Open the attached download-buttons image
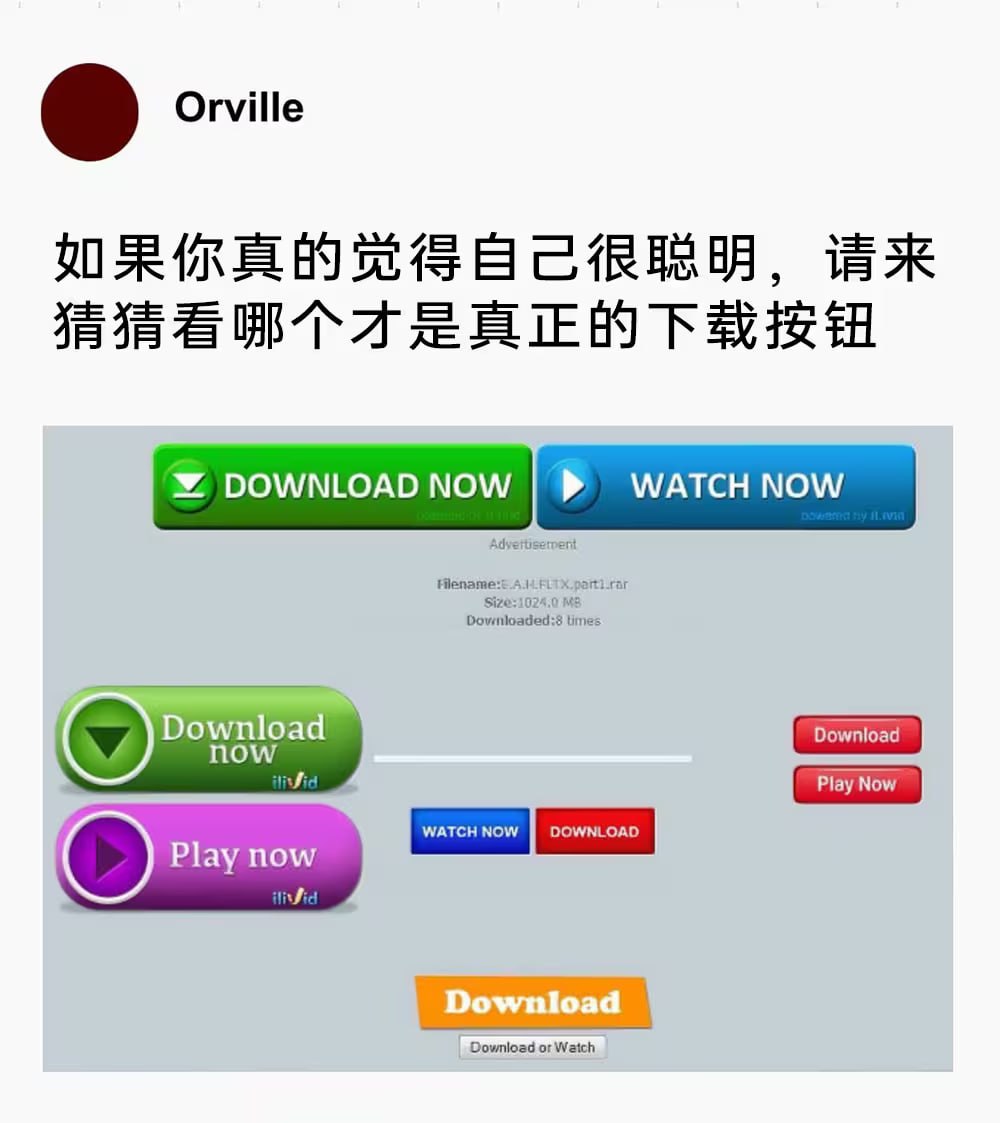Viewport: 1000px width, 1123px height. (x=497, y=748)
